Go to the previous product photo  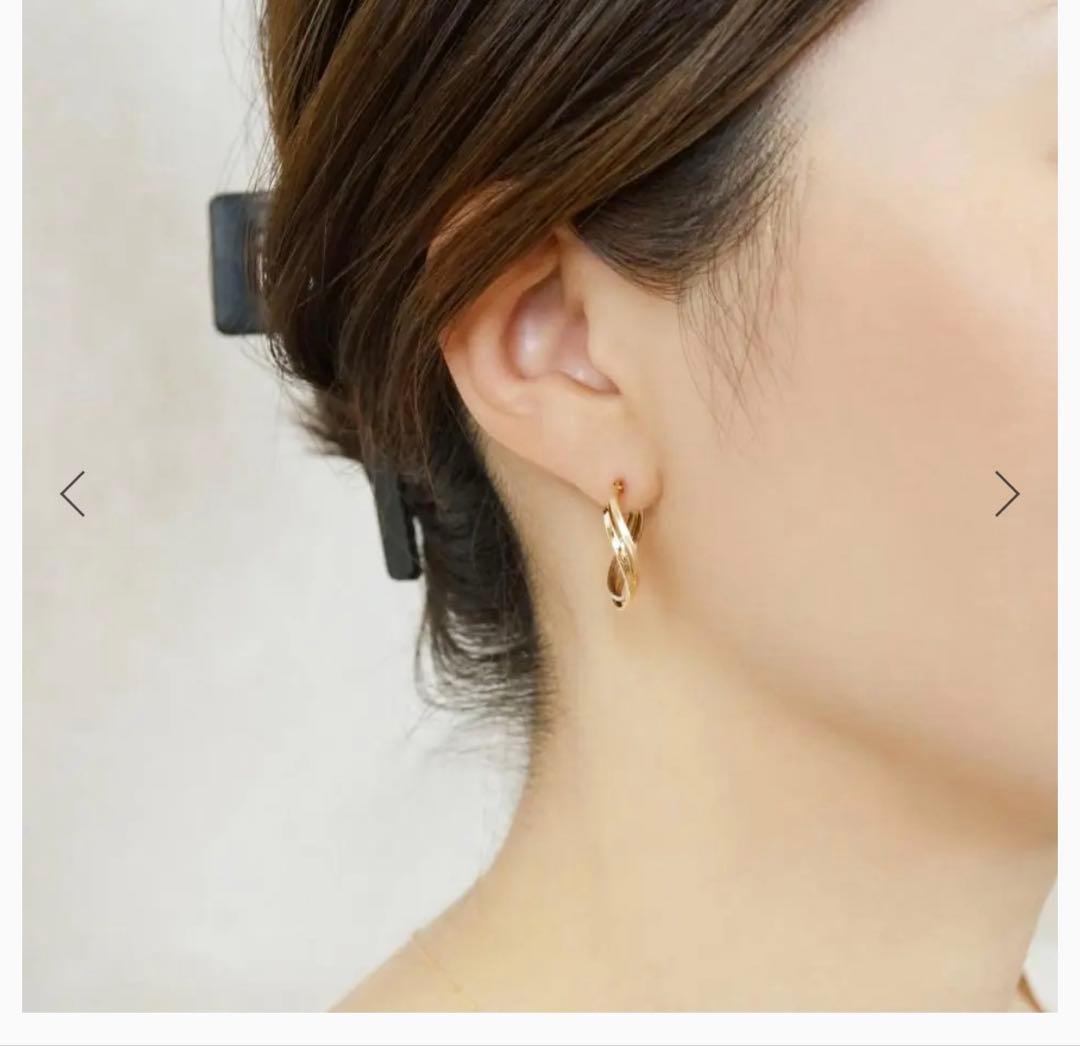72,494
